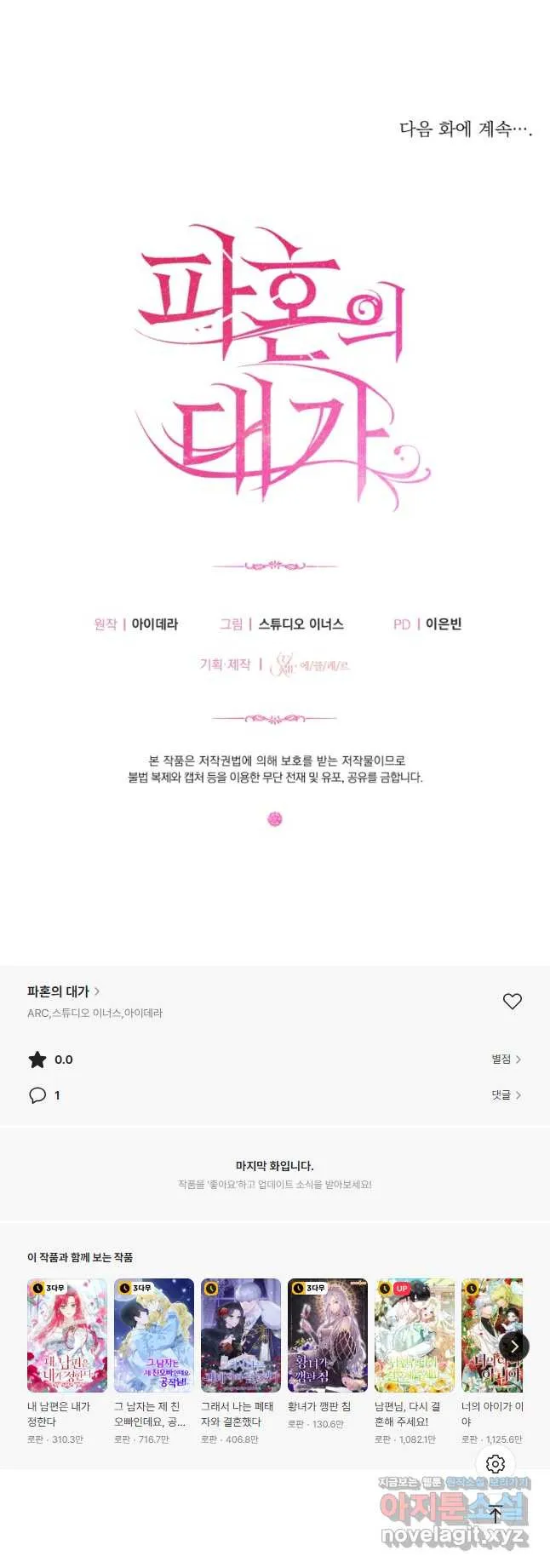This screenshot has height=1568, width=550.
Task: Jump to the top with the up arrow
Action: [x=496, y=1513]
